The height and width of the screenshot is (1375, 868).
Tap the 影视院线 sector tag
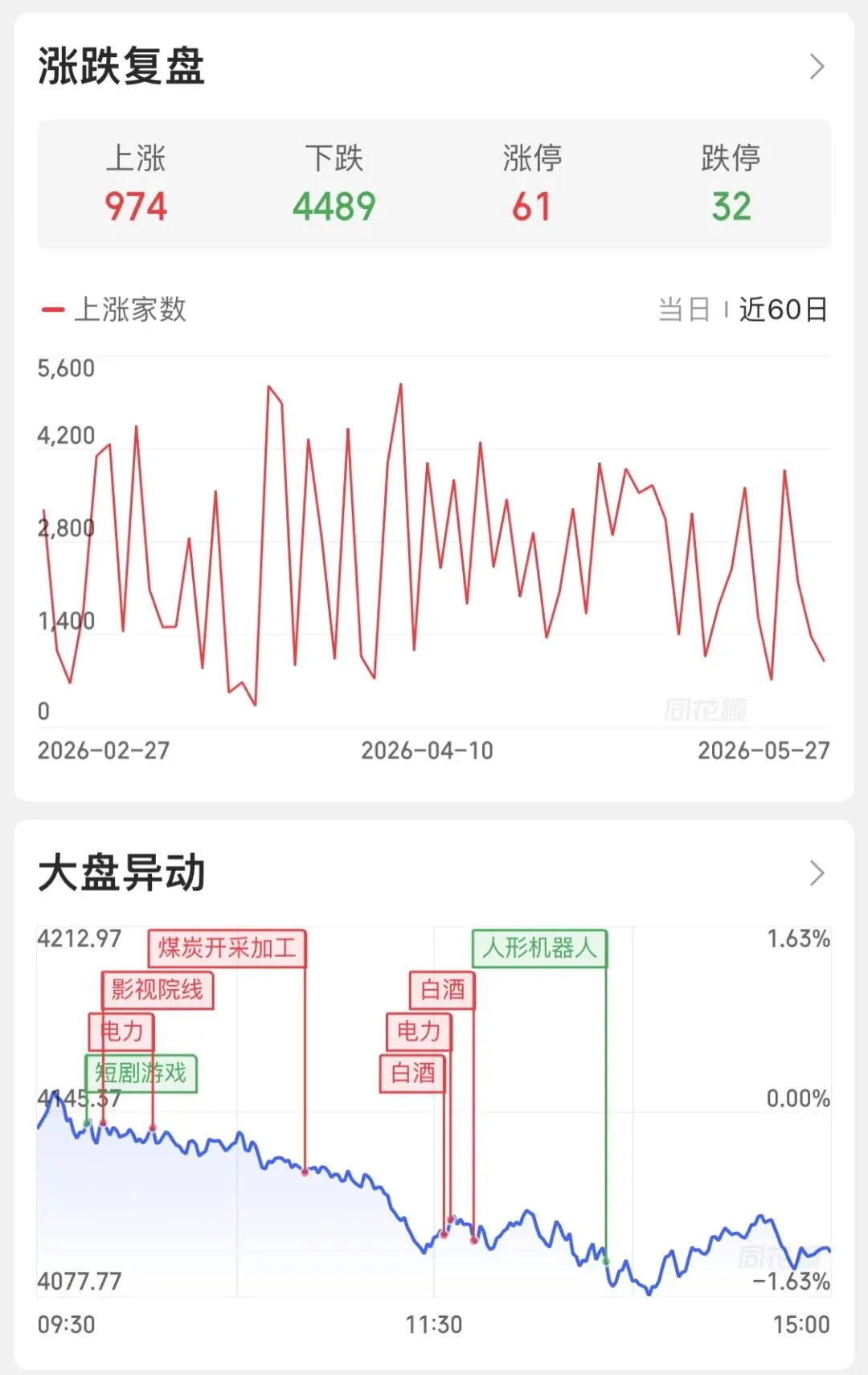coord(158,989)
